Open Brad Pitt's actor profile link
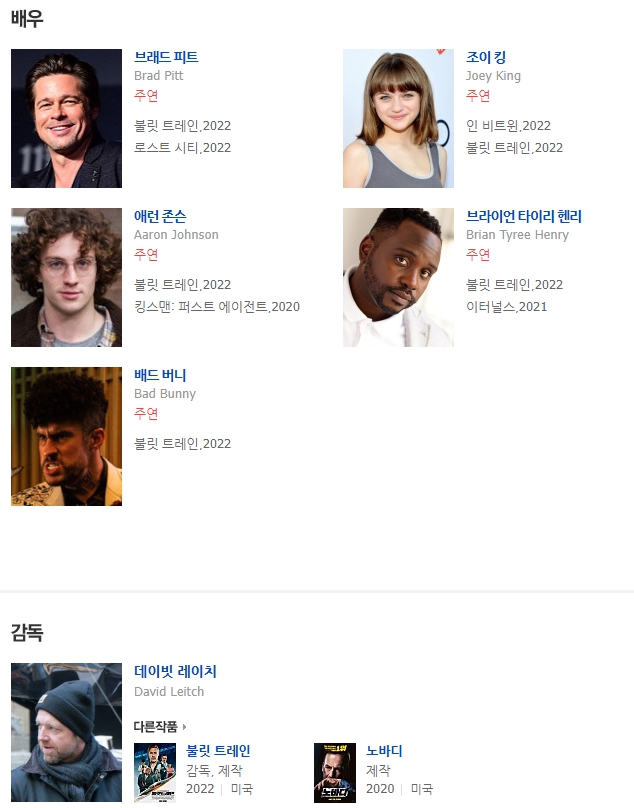Screen dimensions: 634x810 166,57
